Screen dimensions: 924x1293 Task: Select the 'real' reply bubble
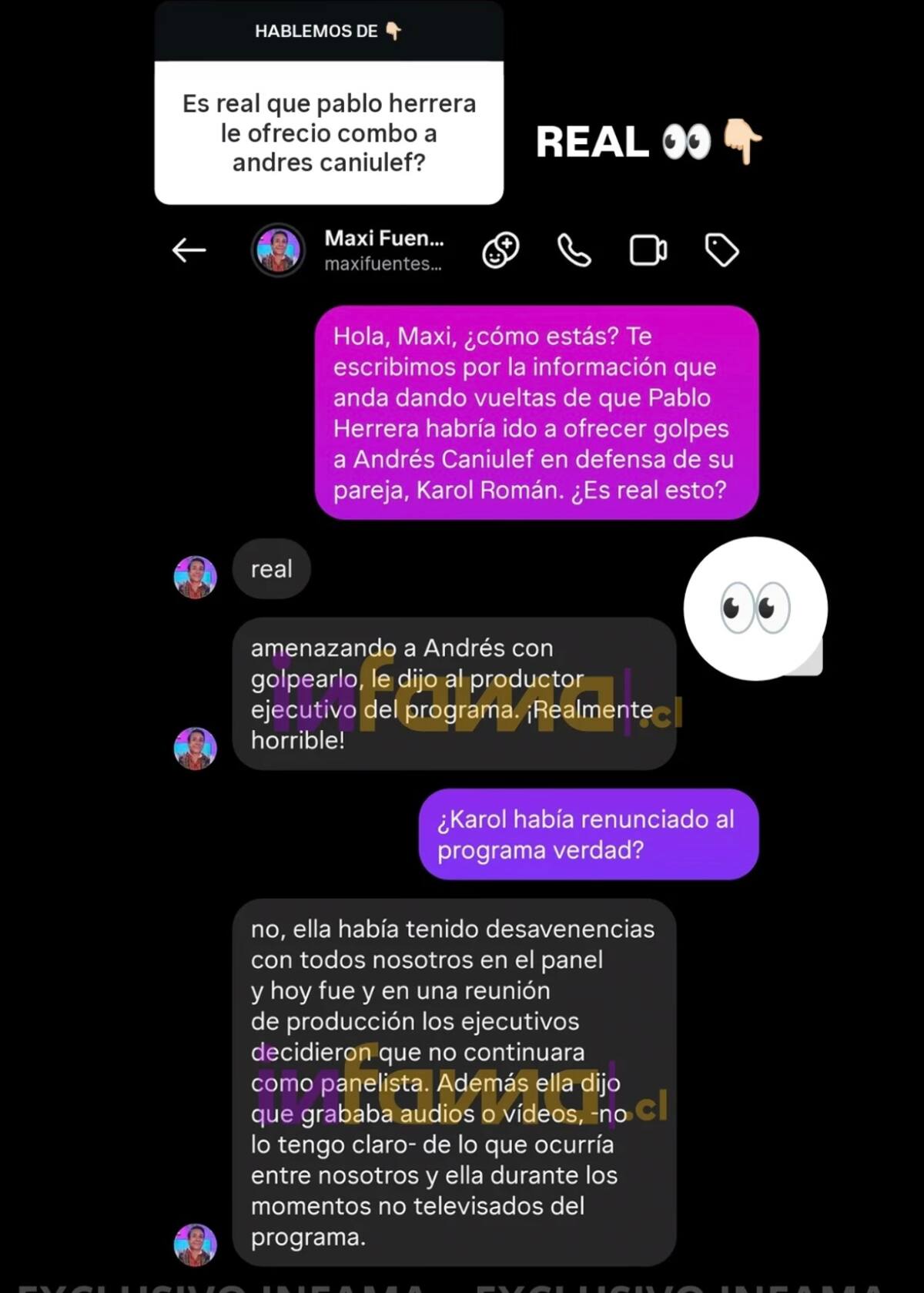271,568
